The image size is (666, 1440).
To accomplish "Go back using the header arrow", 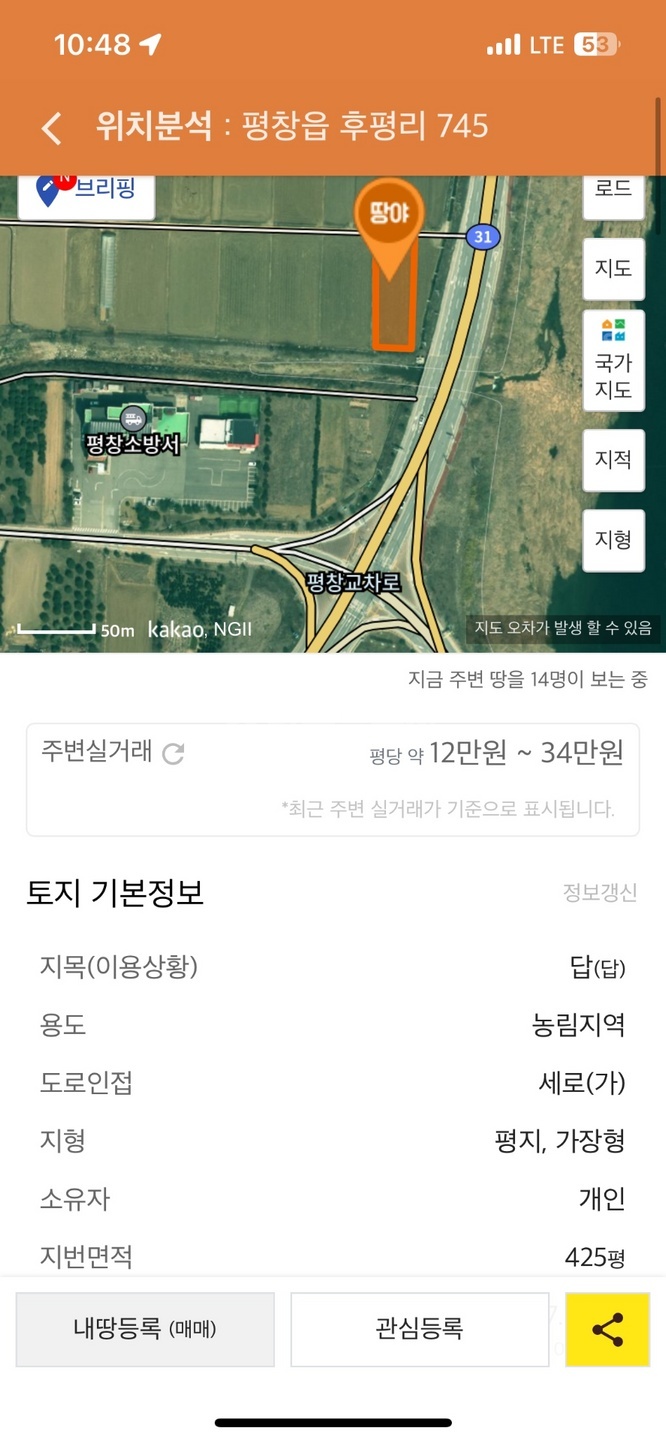I will tap(52, 128).
